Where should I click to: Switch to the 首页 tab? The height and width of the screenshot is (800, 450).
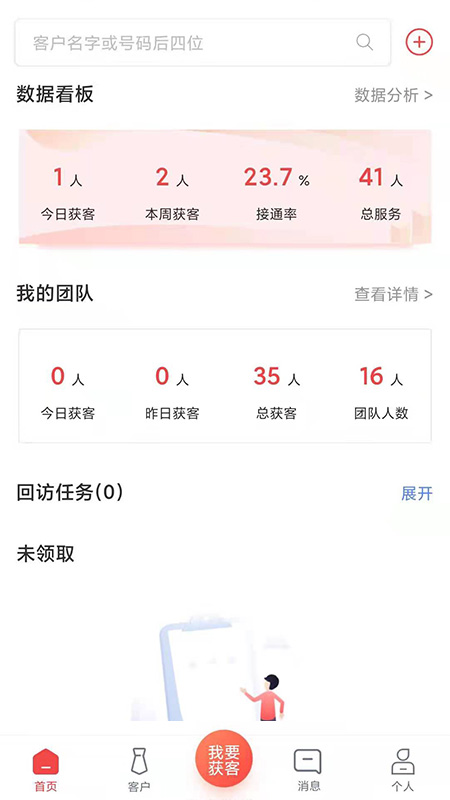(x=45, y=769)
